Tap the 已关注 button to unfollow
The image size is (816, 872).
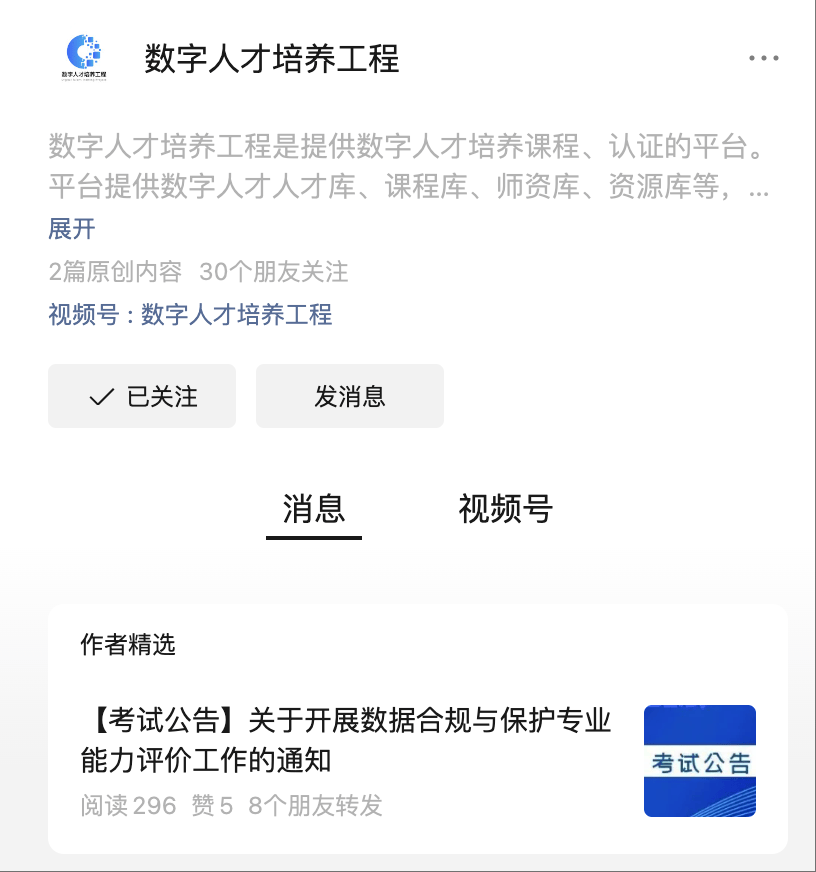tap(142, 396)
